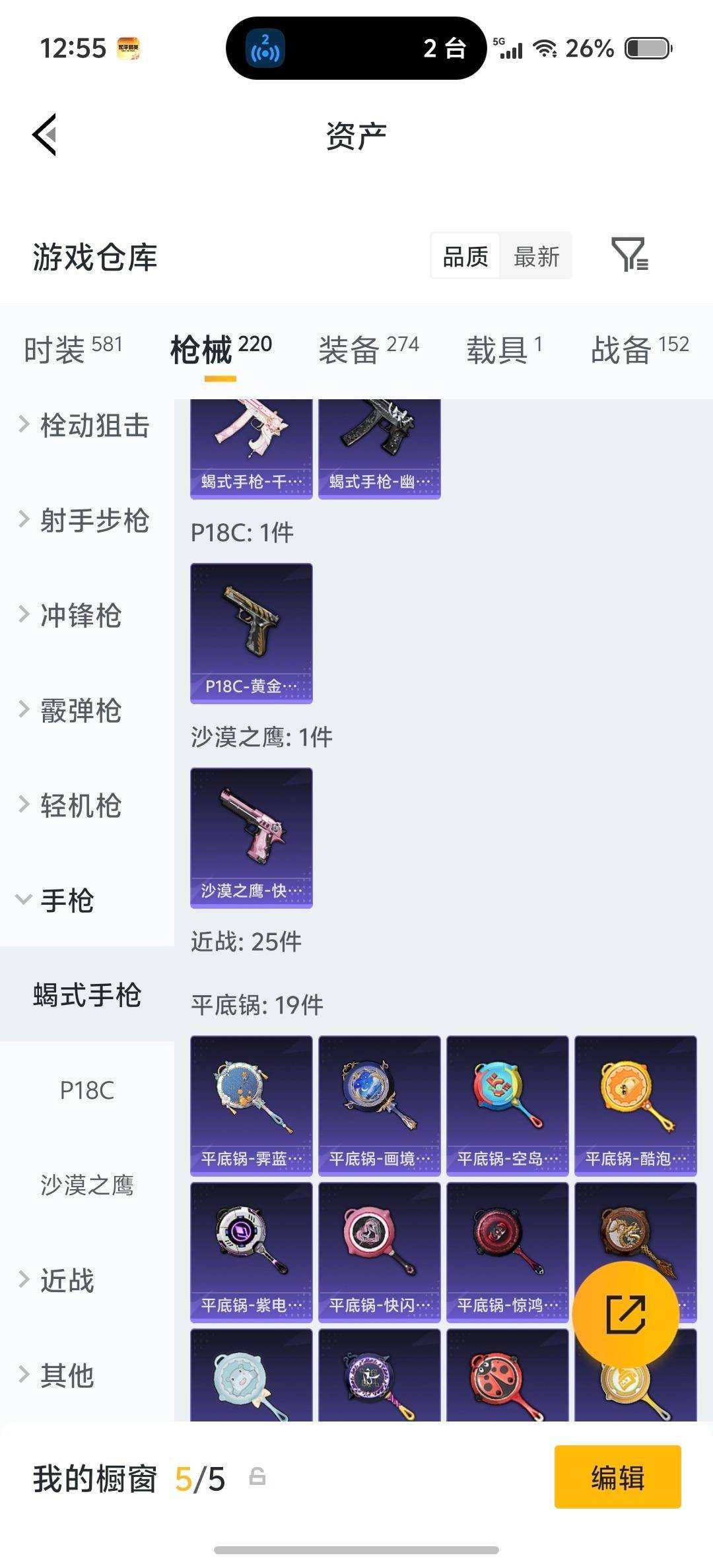Check the 26% battery indicator
713x1568 pixels.
590,48
